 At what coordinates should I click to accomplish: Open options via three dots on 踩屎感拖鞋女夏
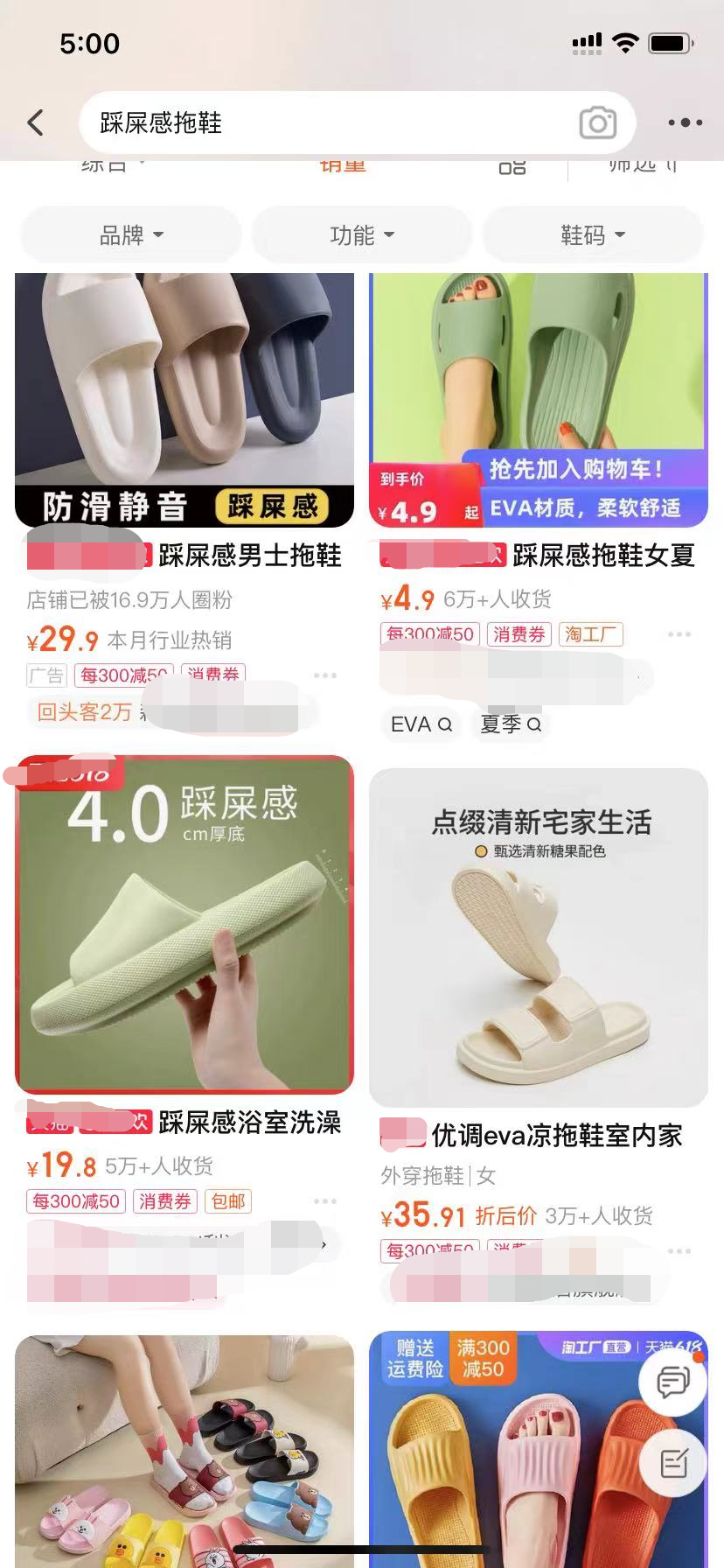680,633
